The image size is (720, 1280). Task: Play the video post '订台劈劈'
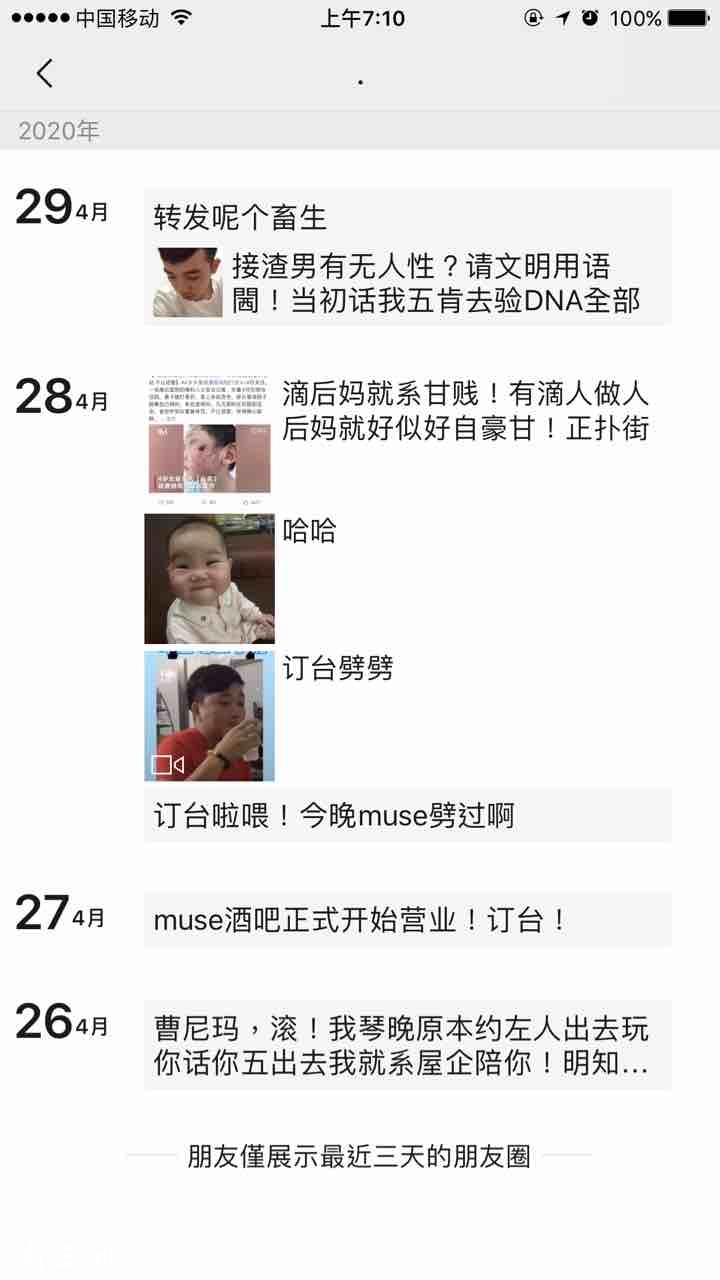pyautogui.click(x=210, y=716)
